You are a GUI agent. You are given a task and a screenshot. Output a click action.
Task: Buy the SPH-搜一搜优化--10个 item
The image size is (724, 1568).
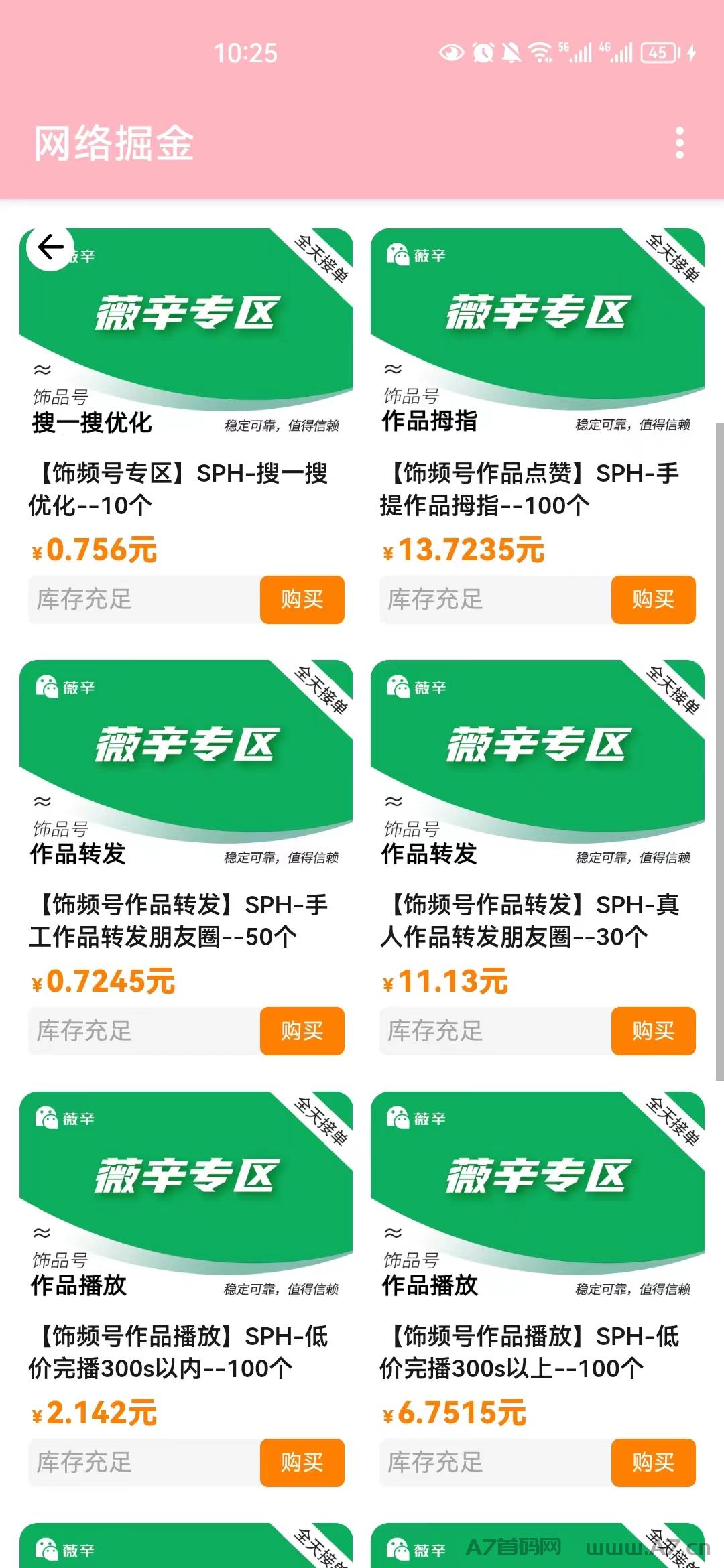[302, 599]
